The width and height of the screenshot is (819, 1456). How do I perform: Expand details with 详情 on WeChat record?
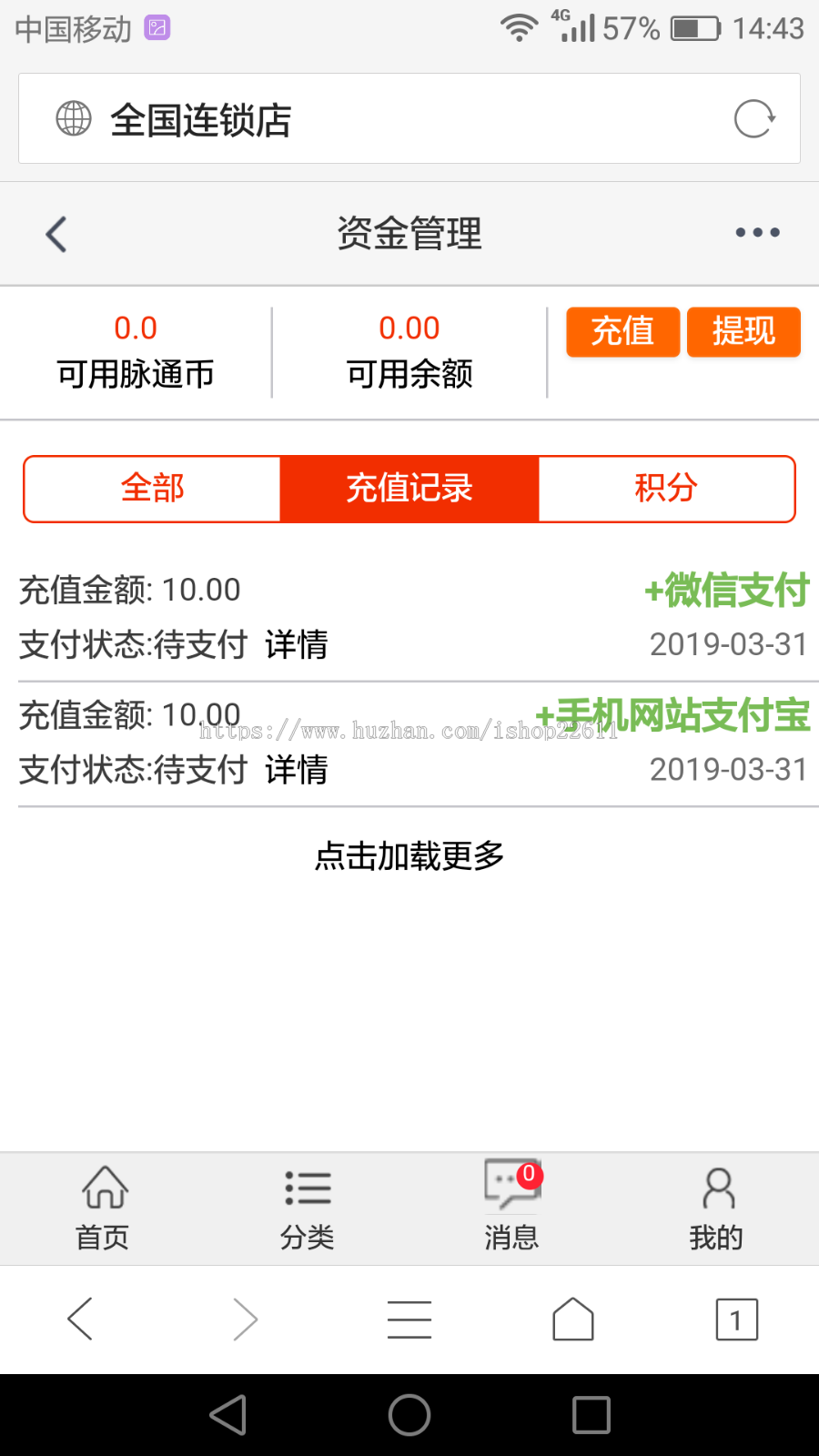[296, 644]
